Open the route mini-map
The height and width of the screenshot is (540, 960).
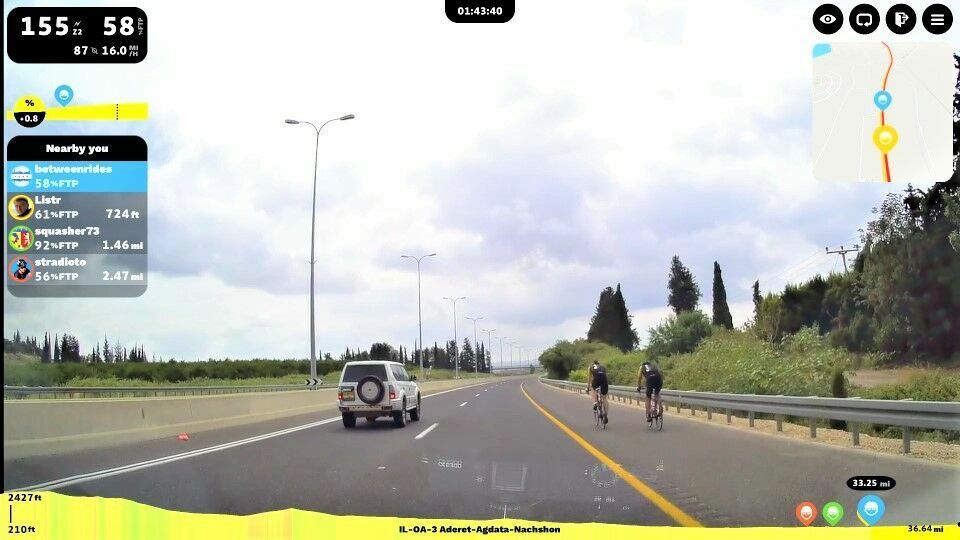pos(882,112)
